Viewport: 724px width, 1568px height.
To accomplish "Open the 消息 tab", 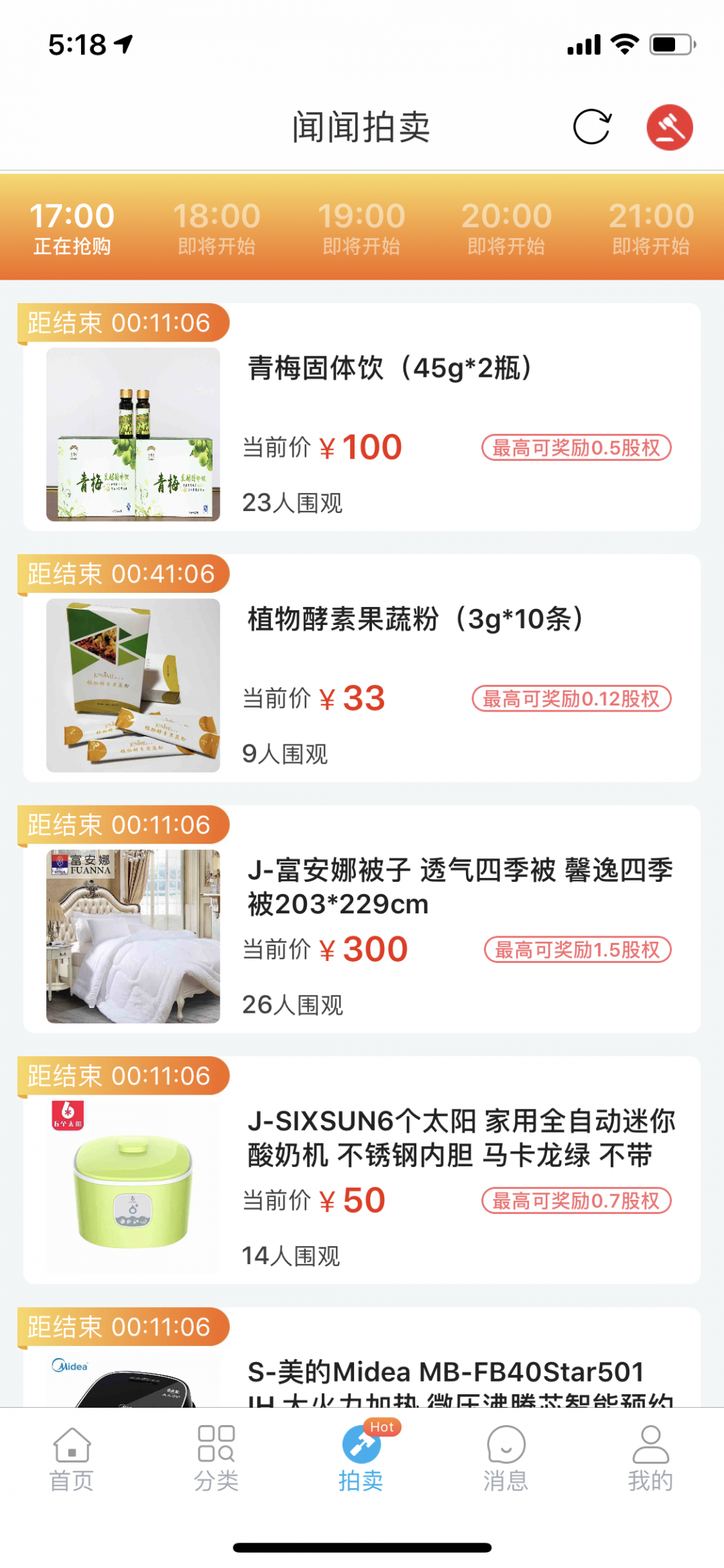I will click(506, 1459).
